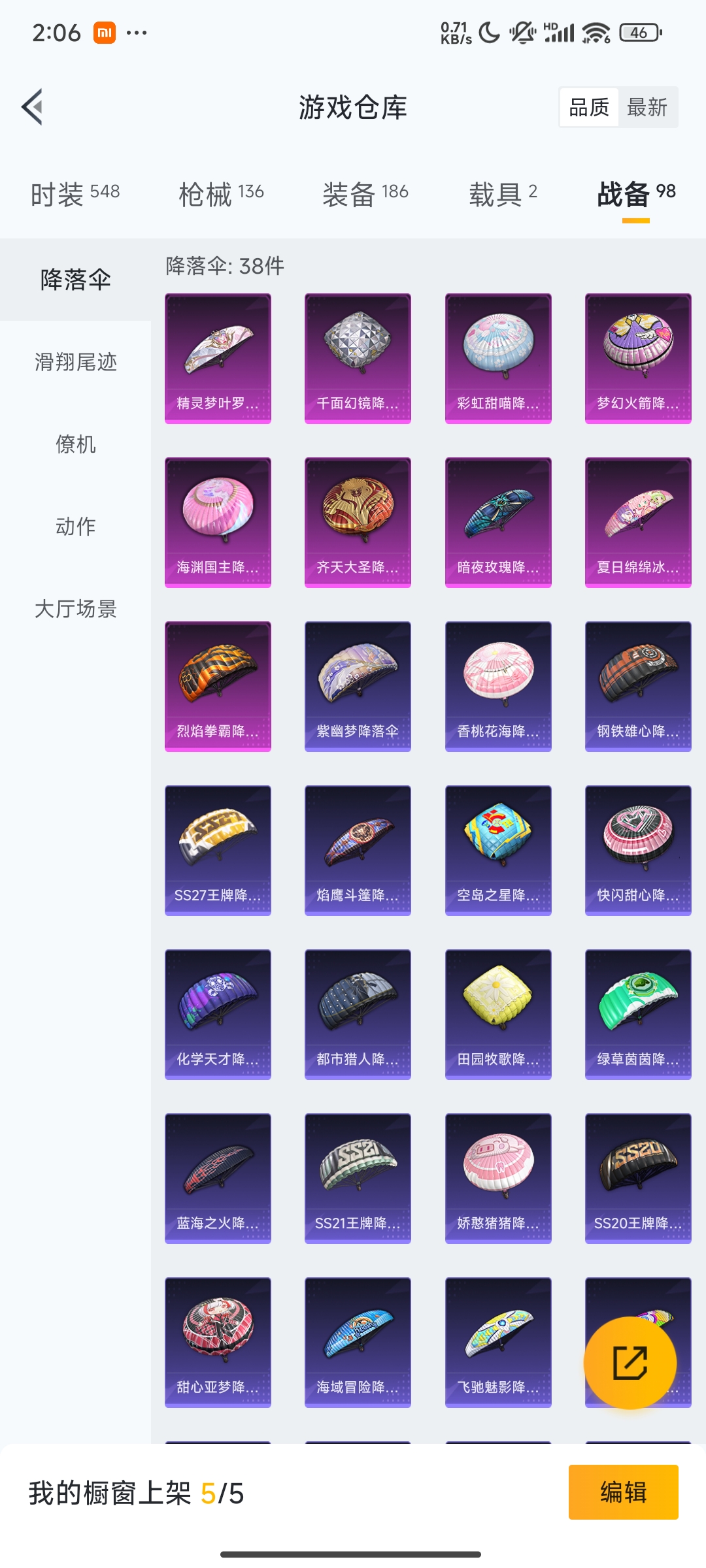Image resolution: width=706 pixels, height=1568 pixels.
Task: Open the 载具 tab
Action: [x=503, y=194]
